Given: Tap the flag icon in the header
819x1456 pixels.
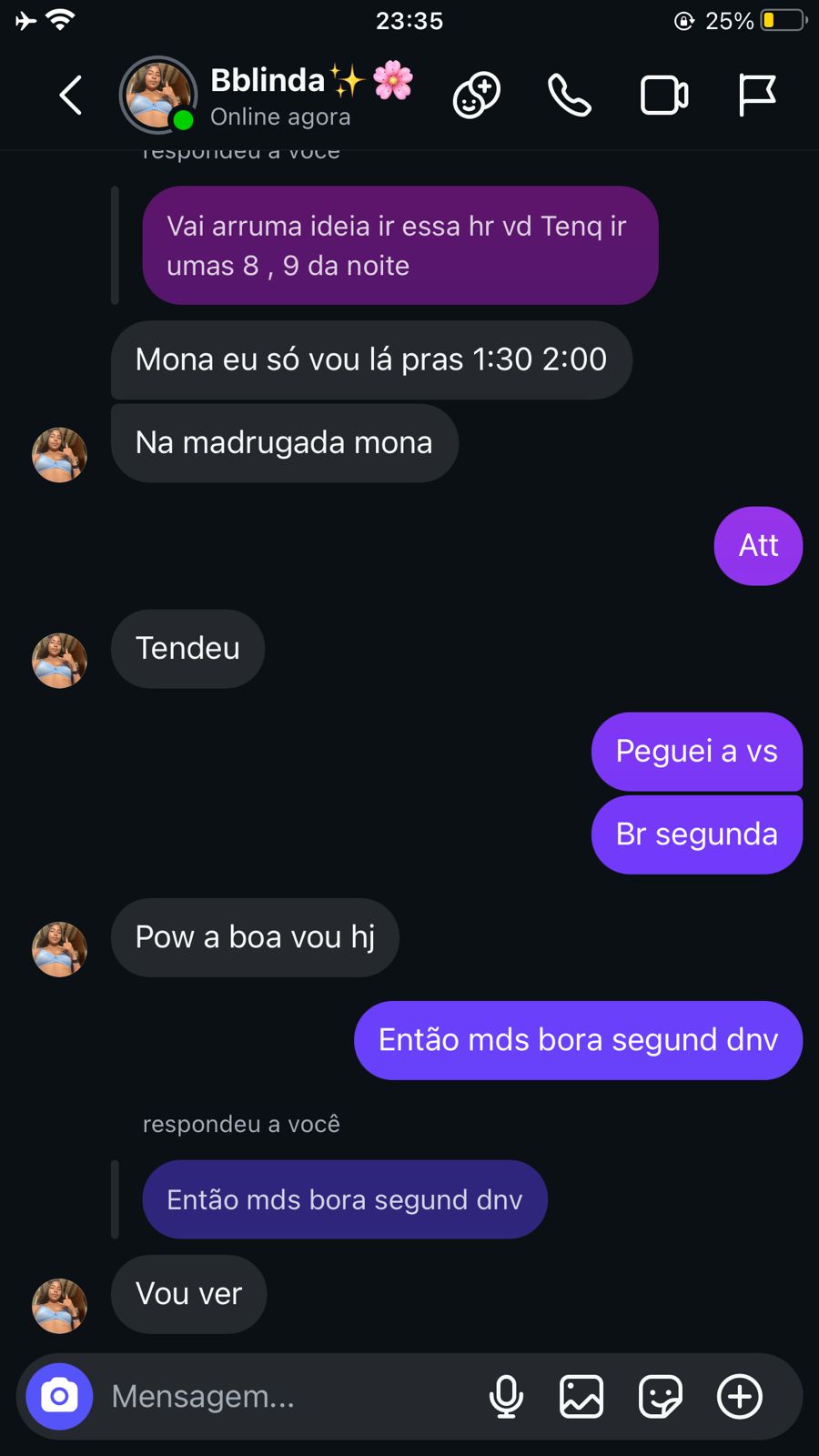Looking at the screenshot, I should pyautogui.click(x=756, y=96).
